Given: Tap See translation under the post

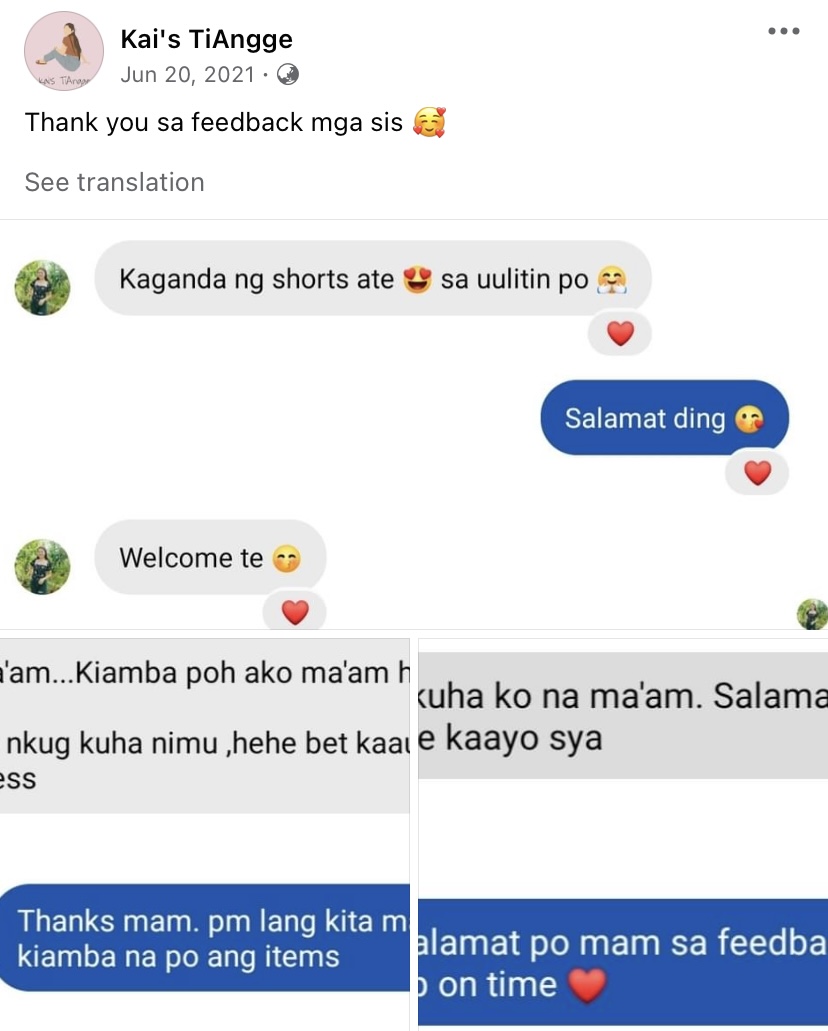Looking at the screenshot, I should pos(114,182).
